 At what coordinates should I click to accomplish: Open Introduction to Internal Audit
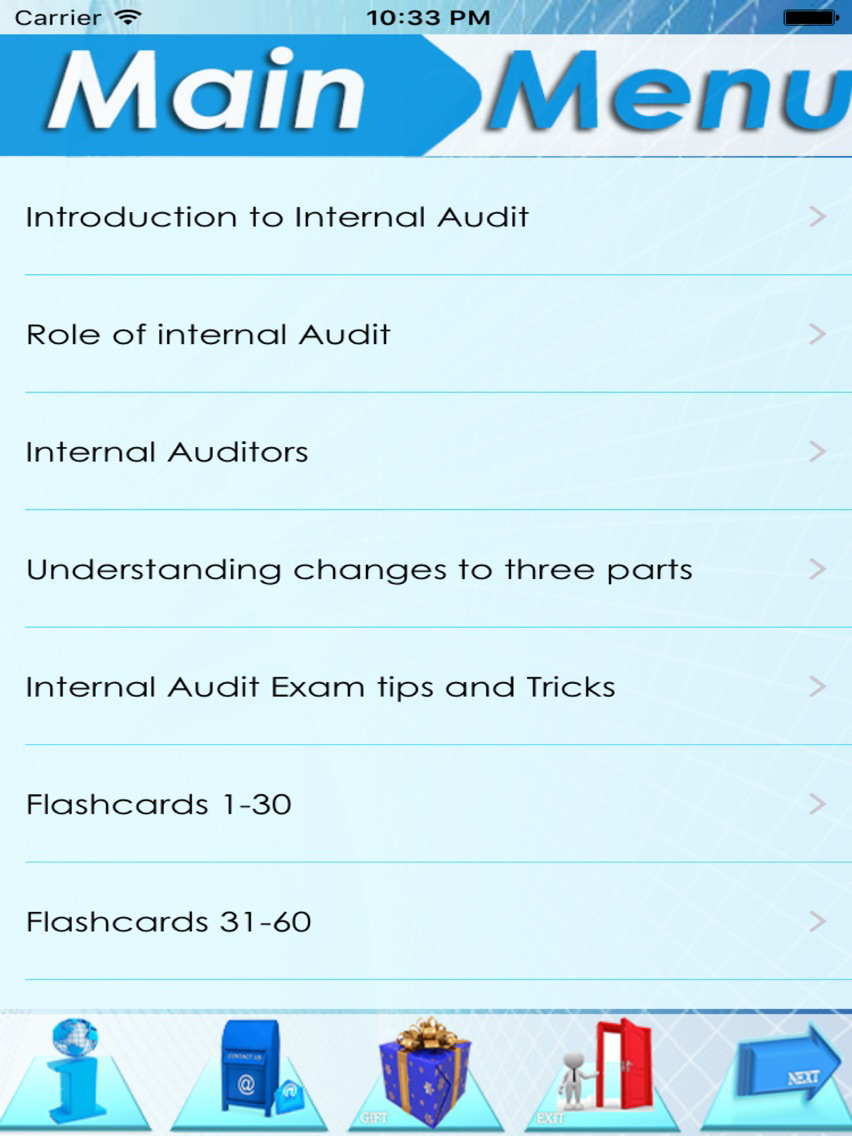277,216
